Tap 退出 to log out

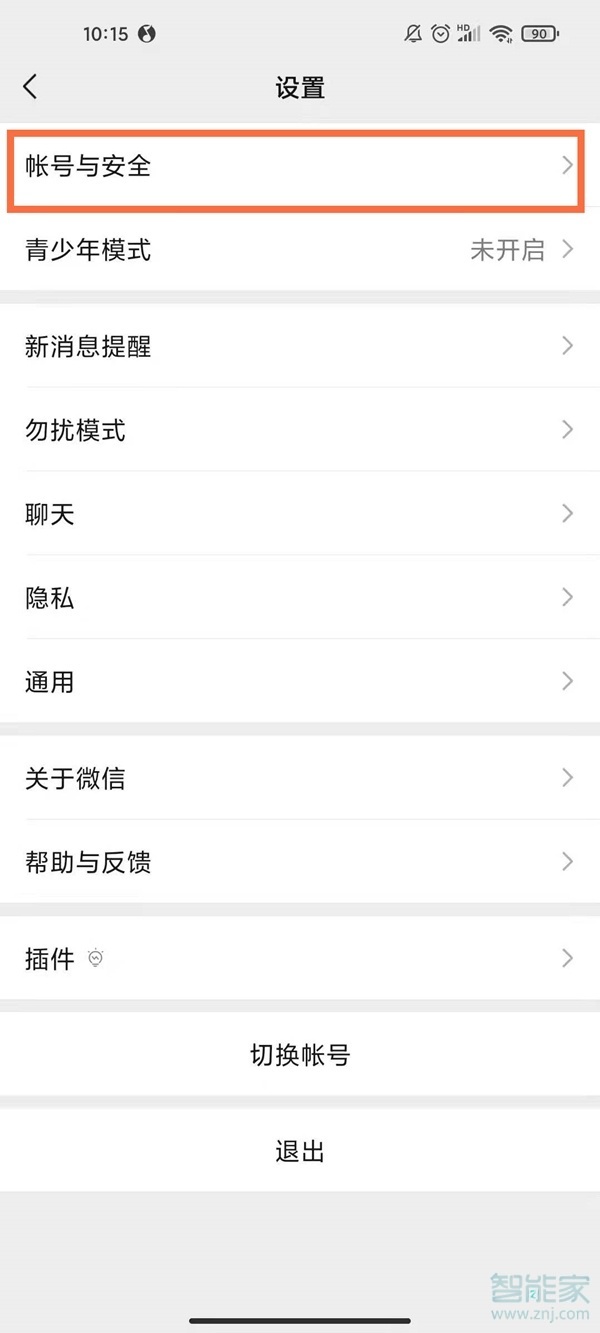(299, 1151)
